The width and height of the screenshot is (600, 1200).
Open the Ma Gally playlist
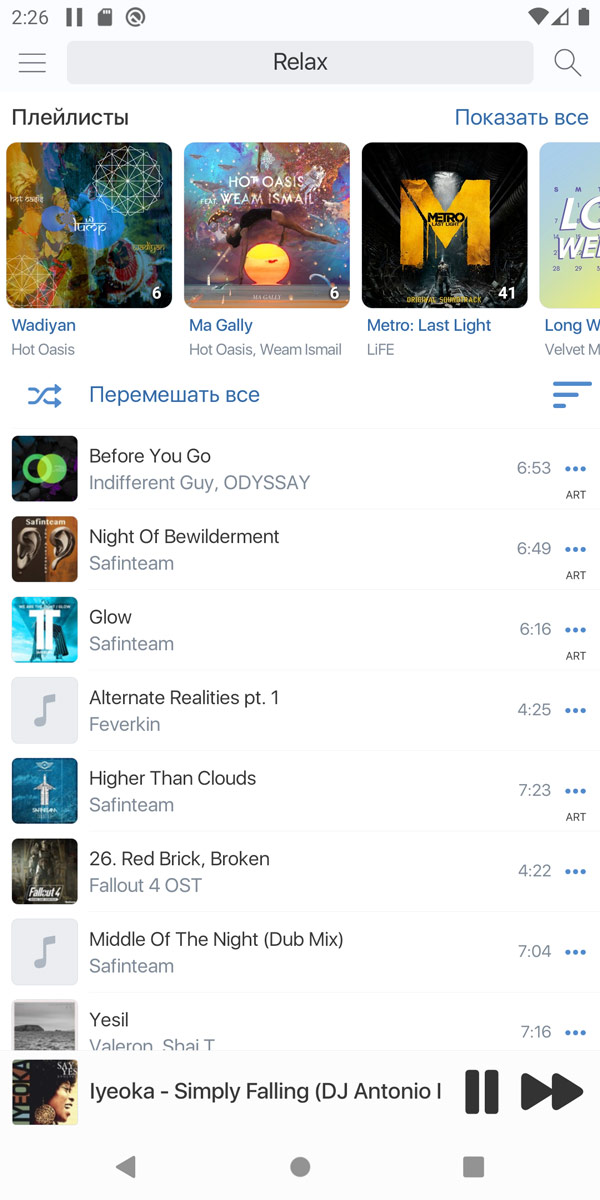coord(267,225)
